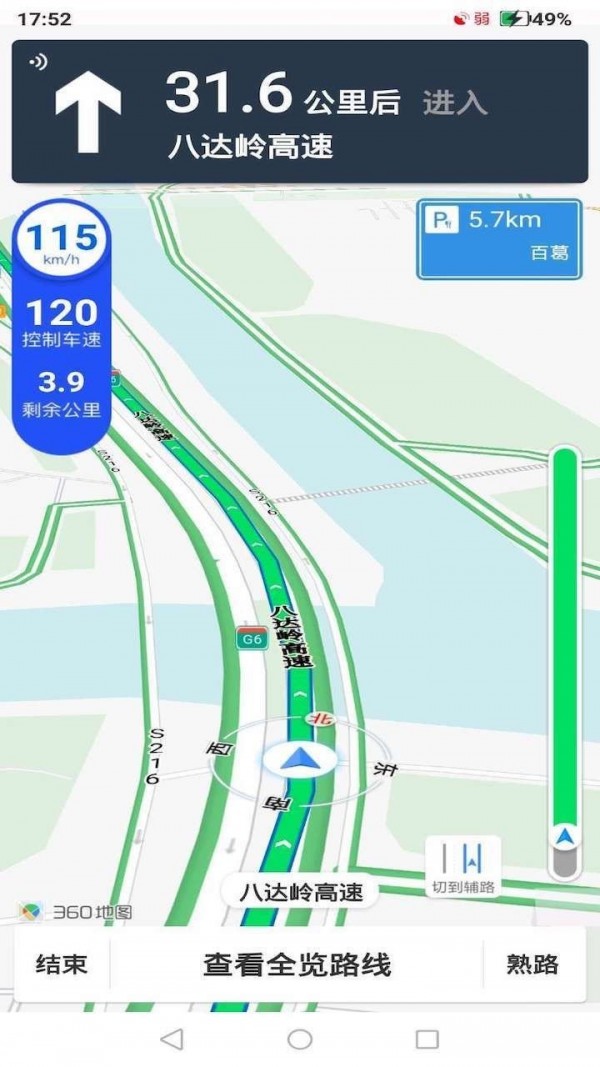Open the 百葛 parking area card
This screenshot has width=600, height=1067.
pos(499,238)
